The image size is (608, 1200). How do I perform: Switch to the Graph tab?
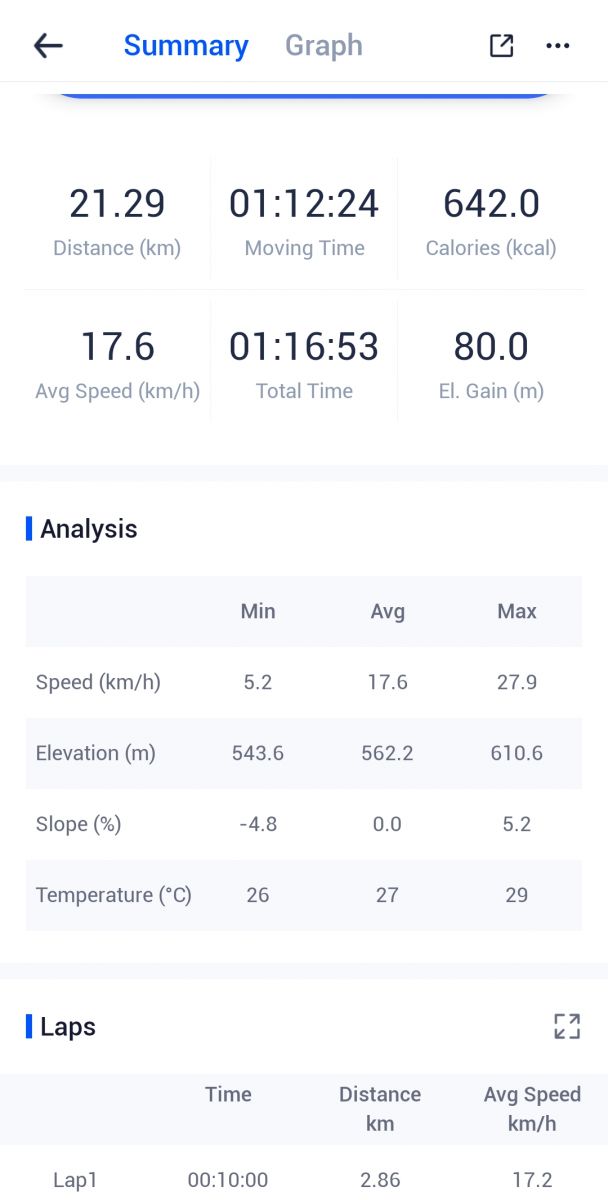coord(323,46)
